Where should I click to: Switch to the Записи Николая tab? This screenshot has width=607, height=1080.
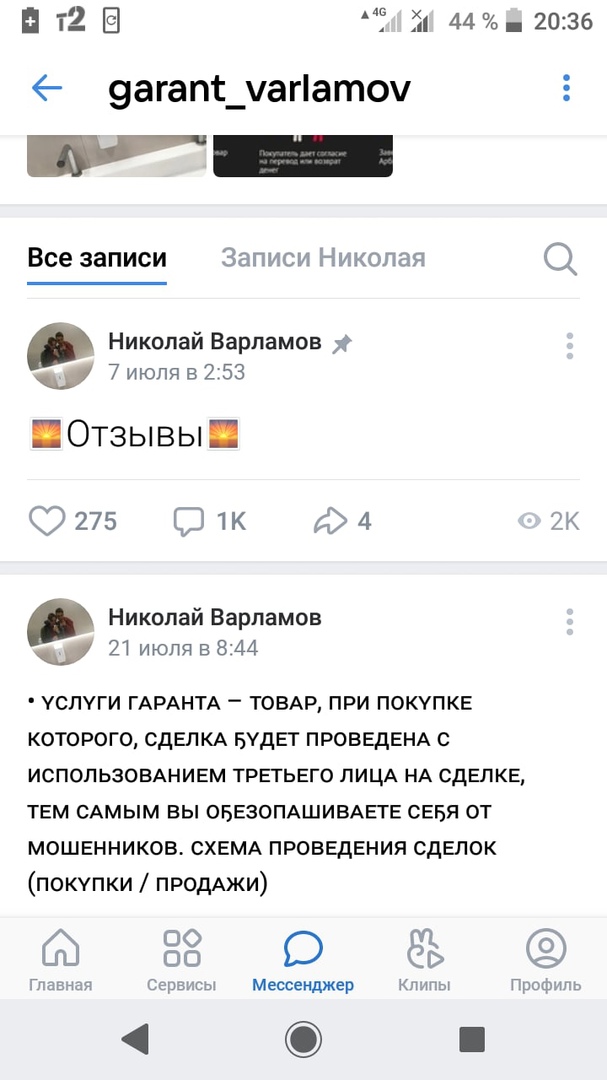coord(323,258)
